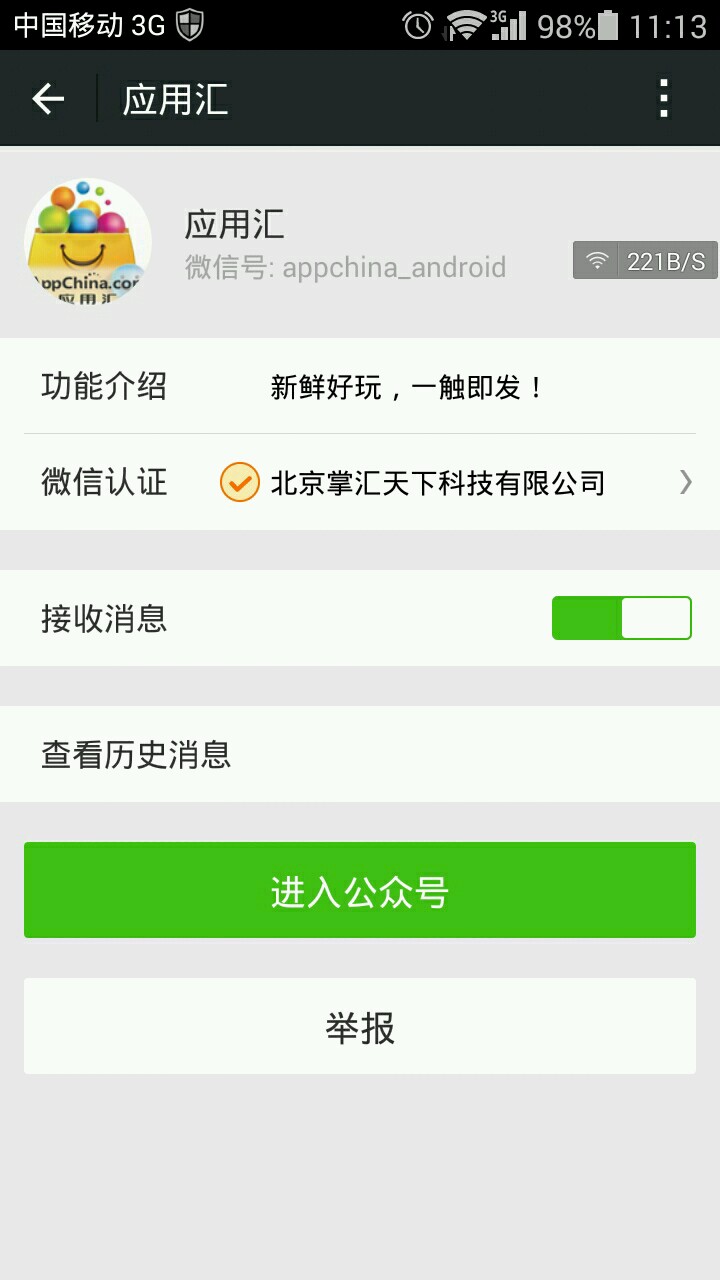This screenshot has width=720, height=1280.
Task: Open 微信认证 company details
Action: tap(360, 483)
